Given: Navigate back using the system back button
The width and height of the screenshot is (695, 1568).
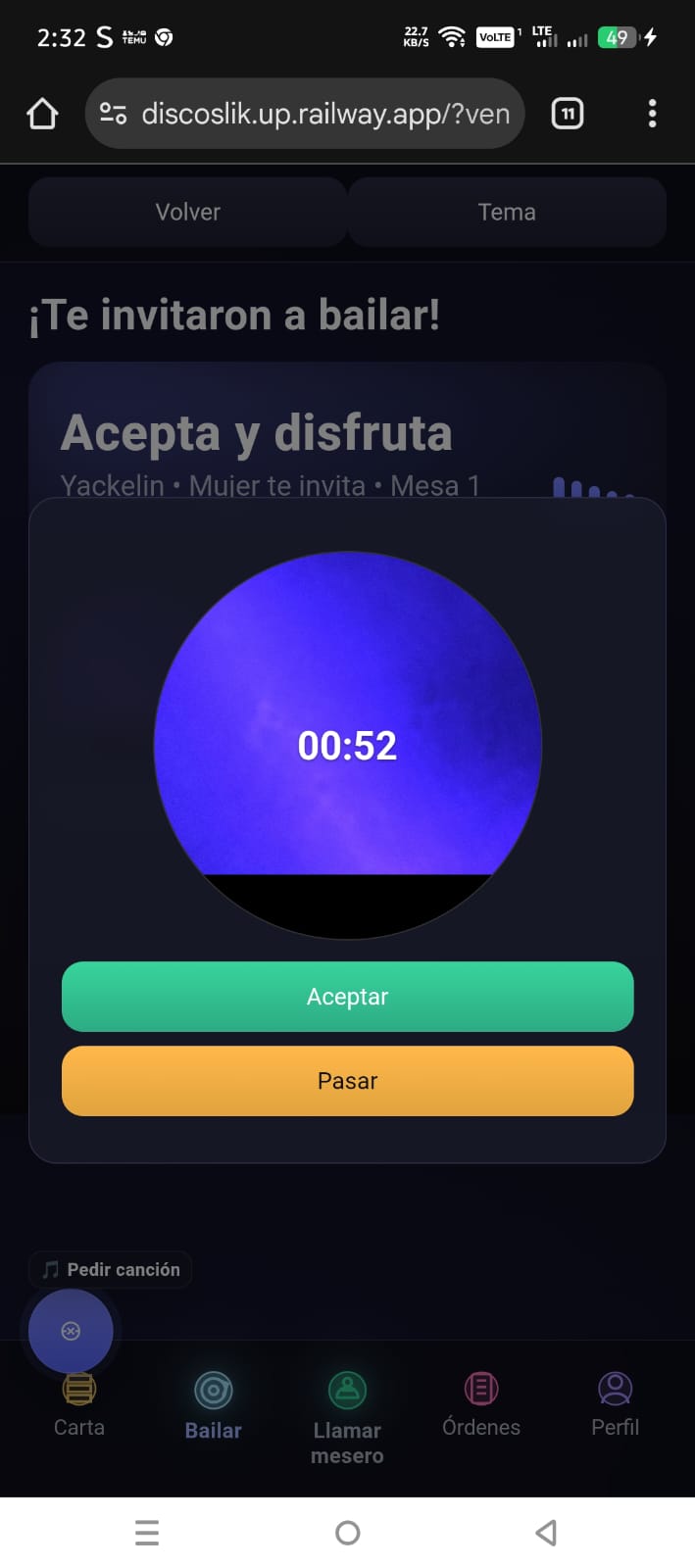Looking at the screenshot, I should click(547, 1532).
